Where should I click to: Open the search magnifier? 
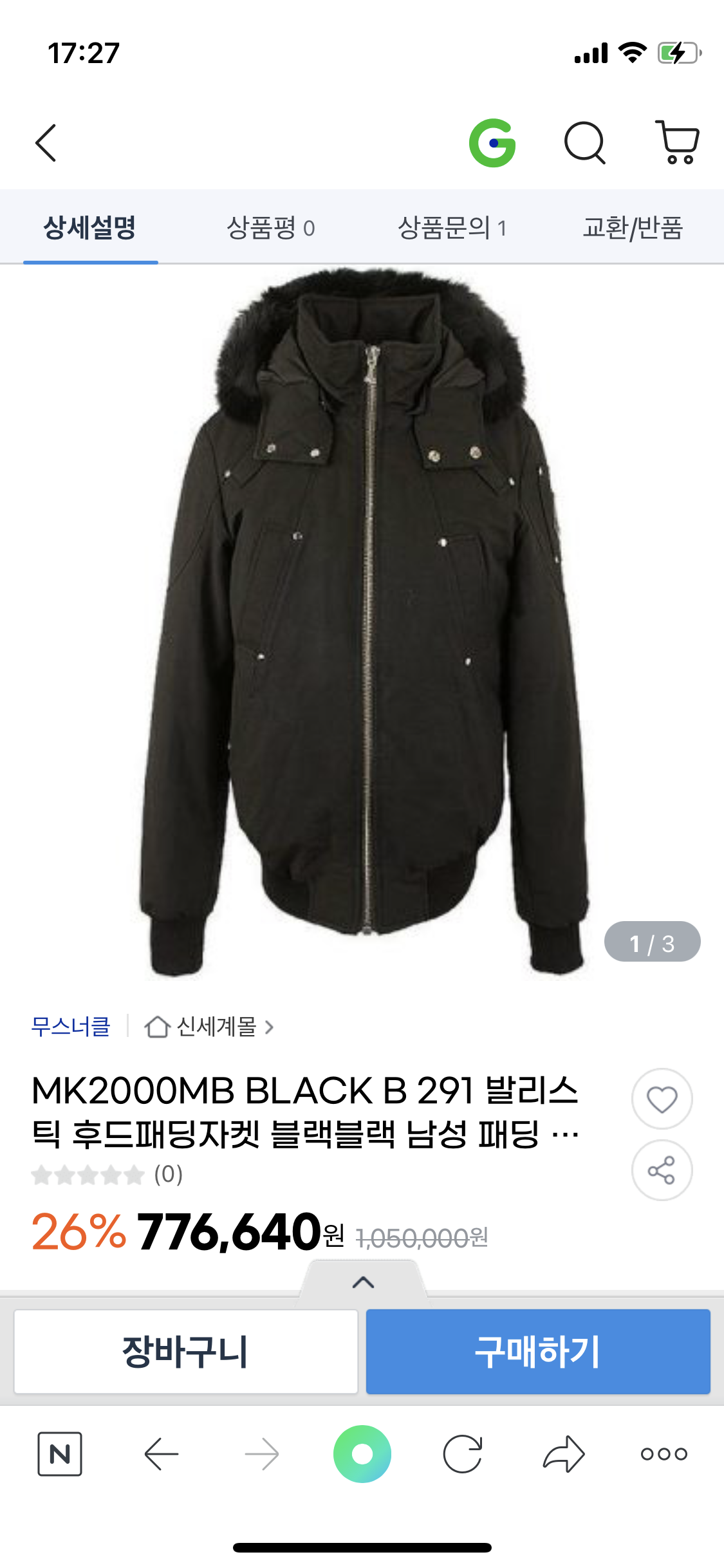point(584,143)
